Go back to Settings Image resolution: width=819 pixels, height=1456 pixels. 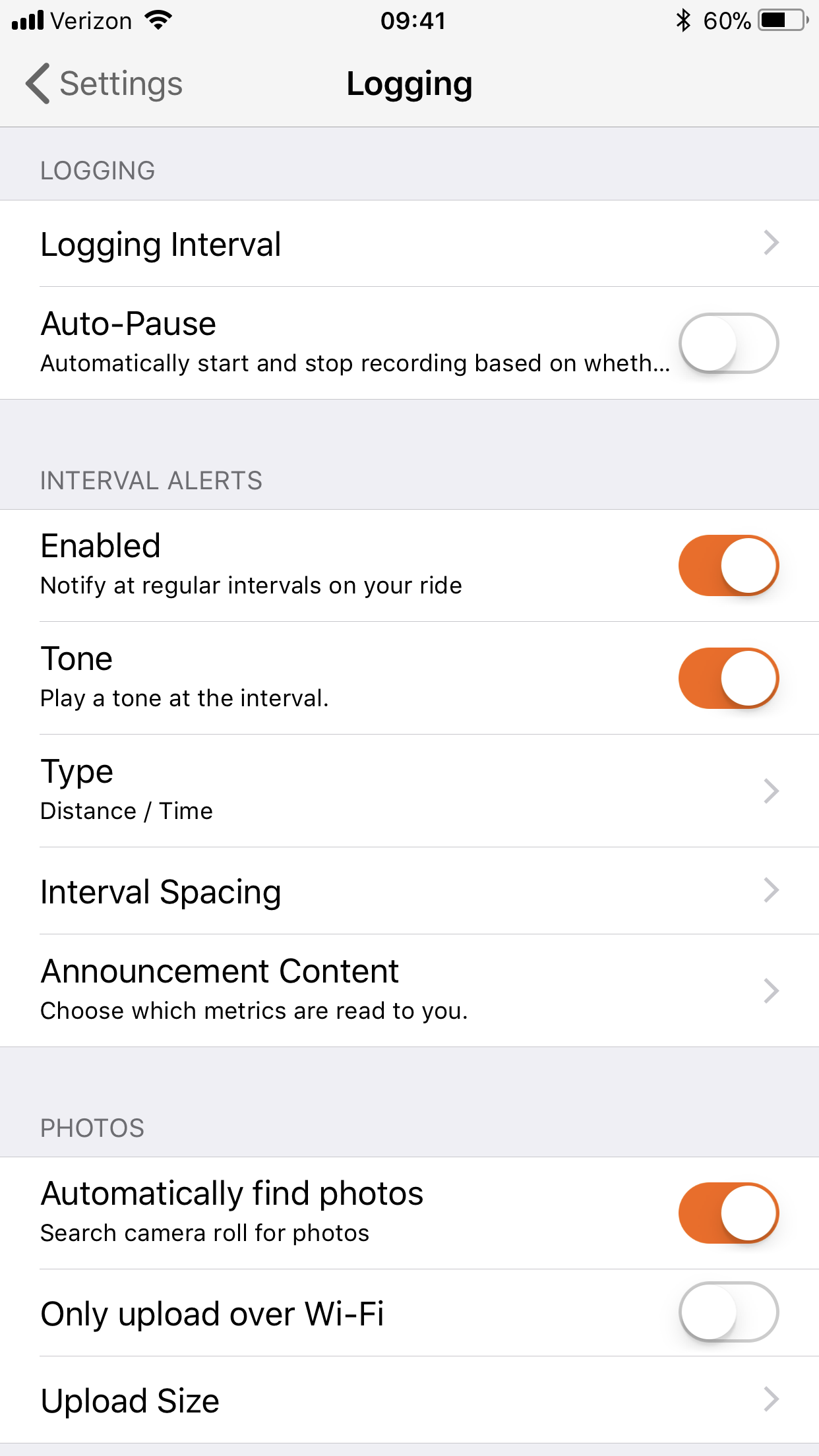[104, 84]
